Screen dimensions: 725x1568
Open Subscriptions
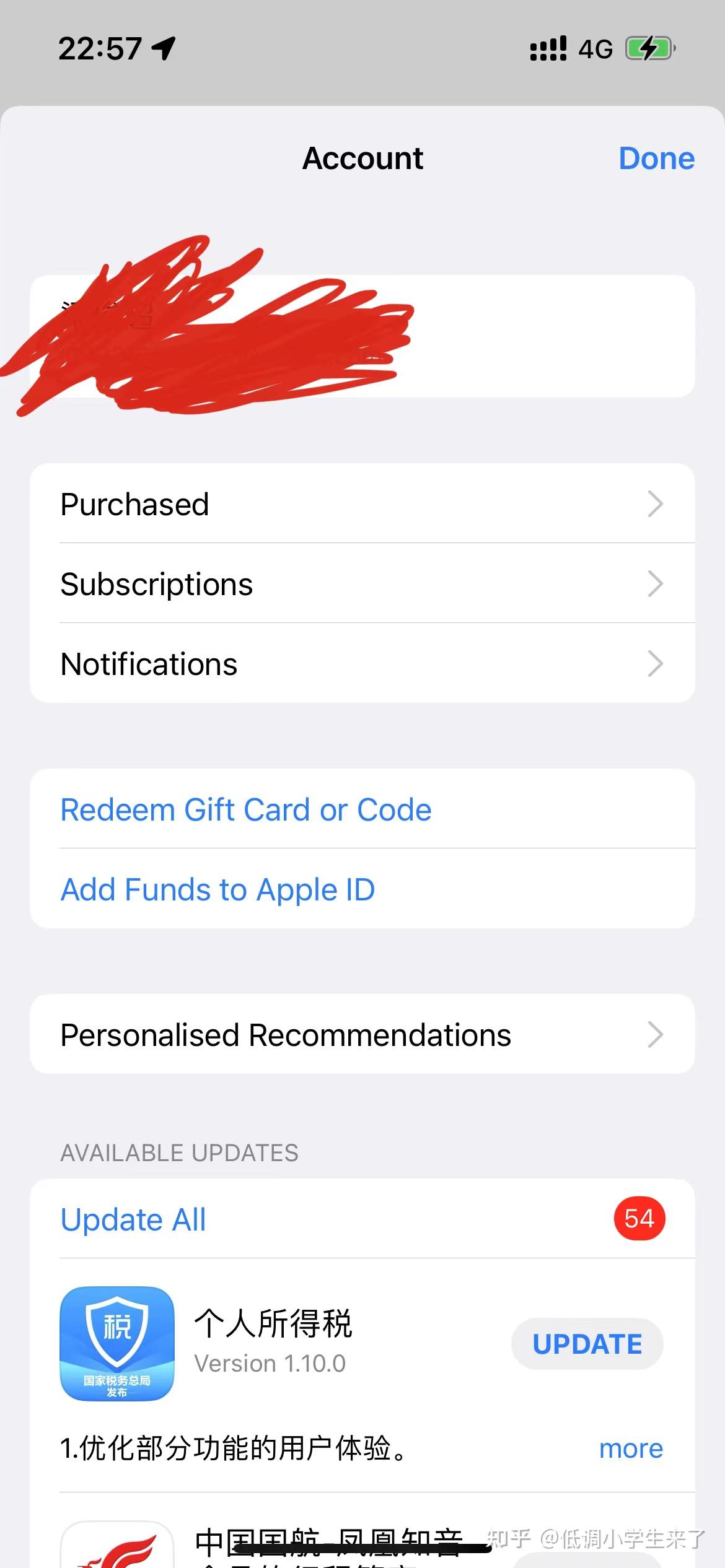point(362,584)
